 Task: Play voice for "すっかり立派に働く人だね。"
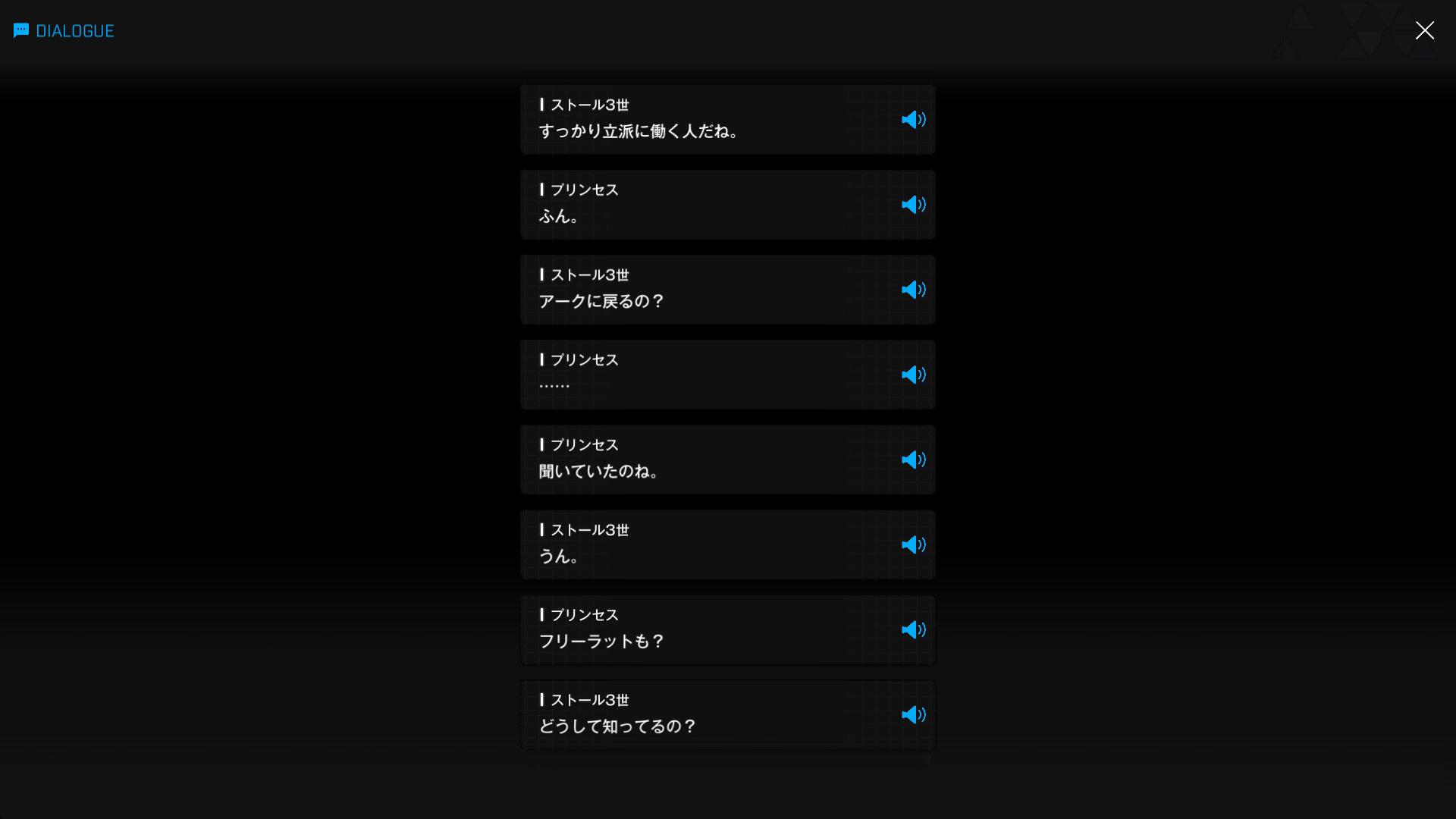coord(913,120)
